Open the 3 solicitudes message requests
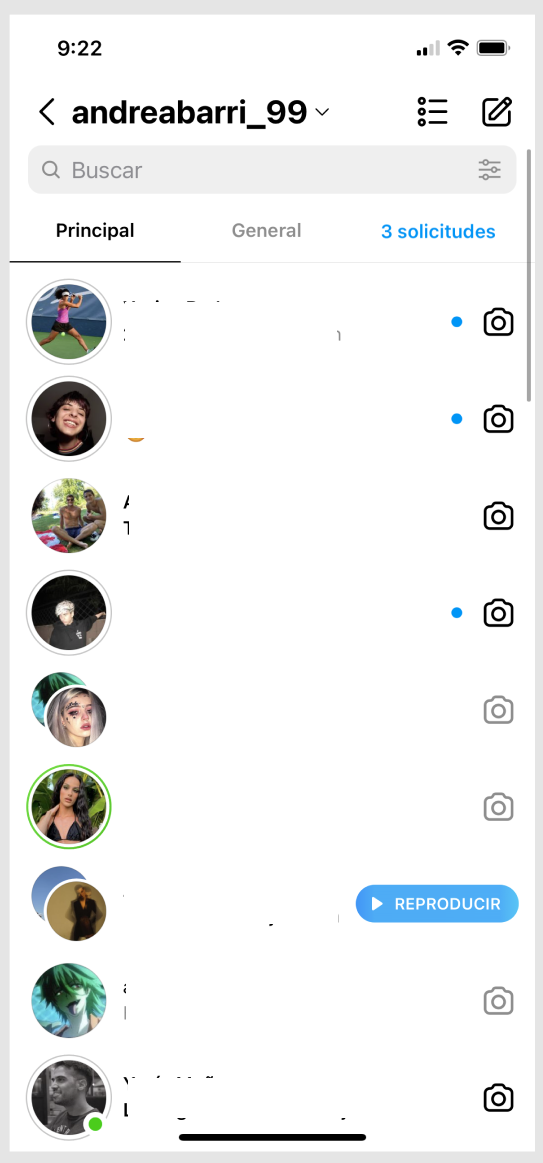 click(x=438, y=231)
